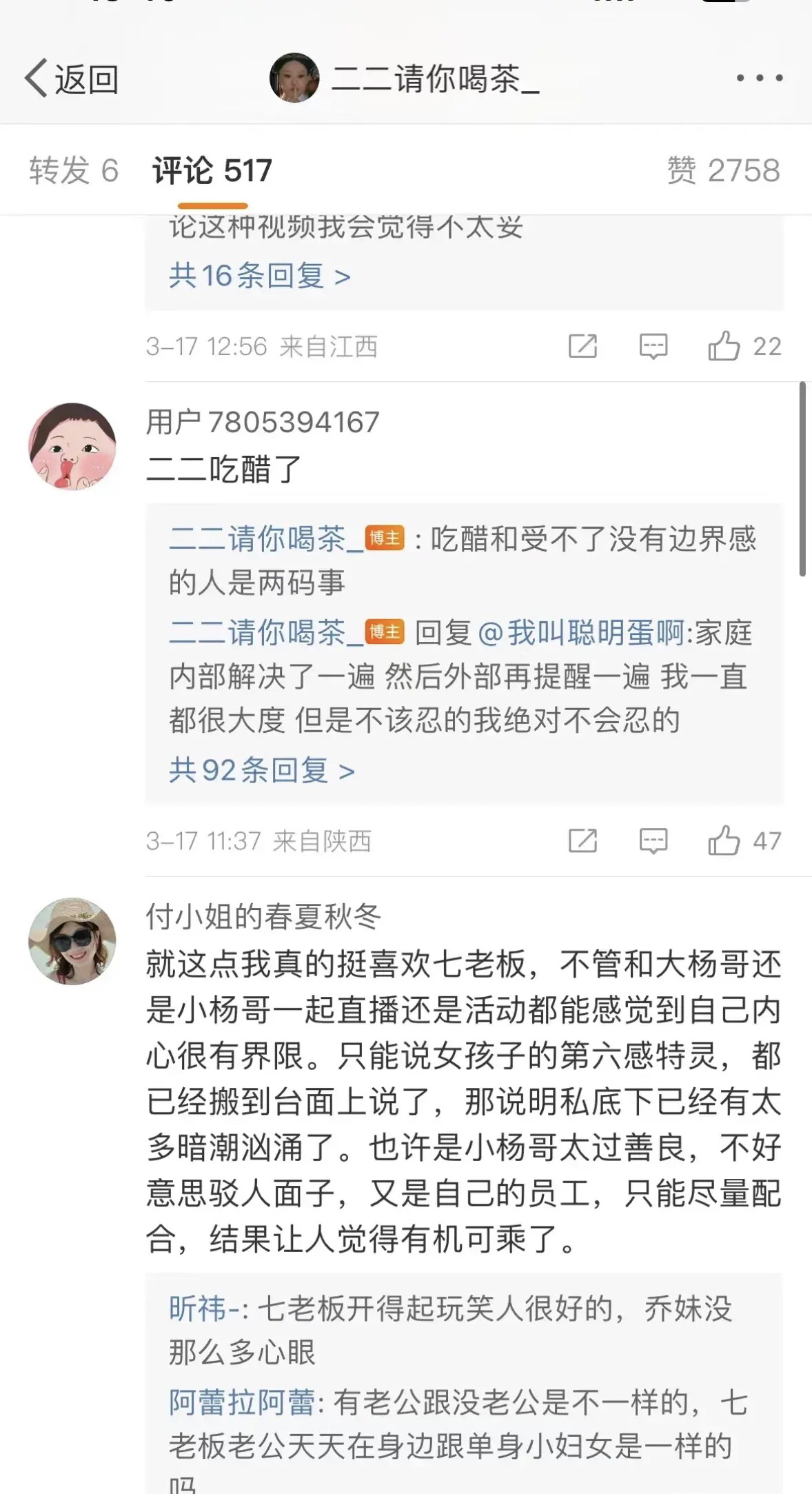812x1494 pixels.
Task: Open replier 阿蕾拉阿蕾 profile
Action: (242, 1402)
